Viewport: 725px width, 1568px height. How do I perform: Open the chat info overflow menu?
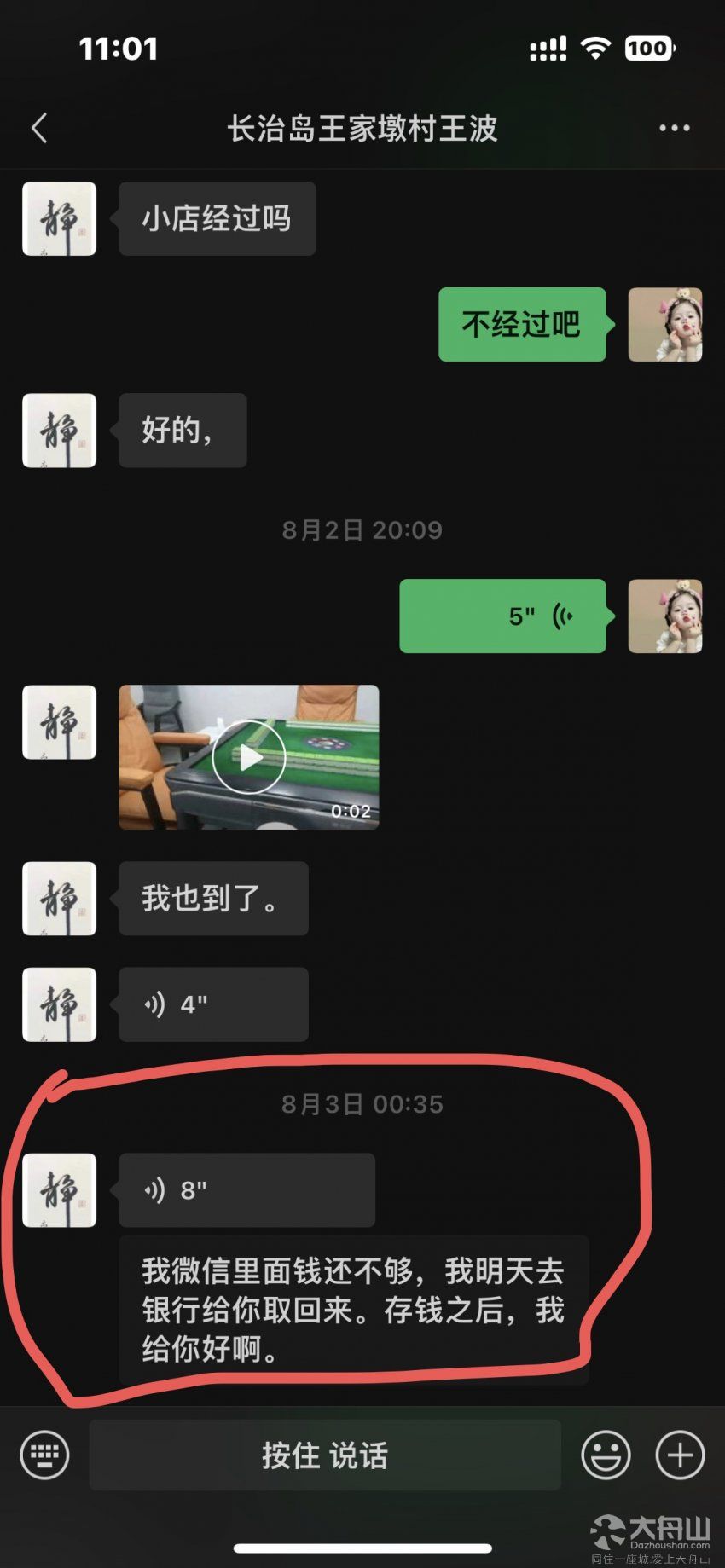tap(674, 129)
